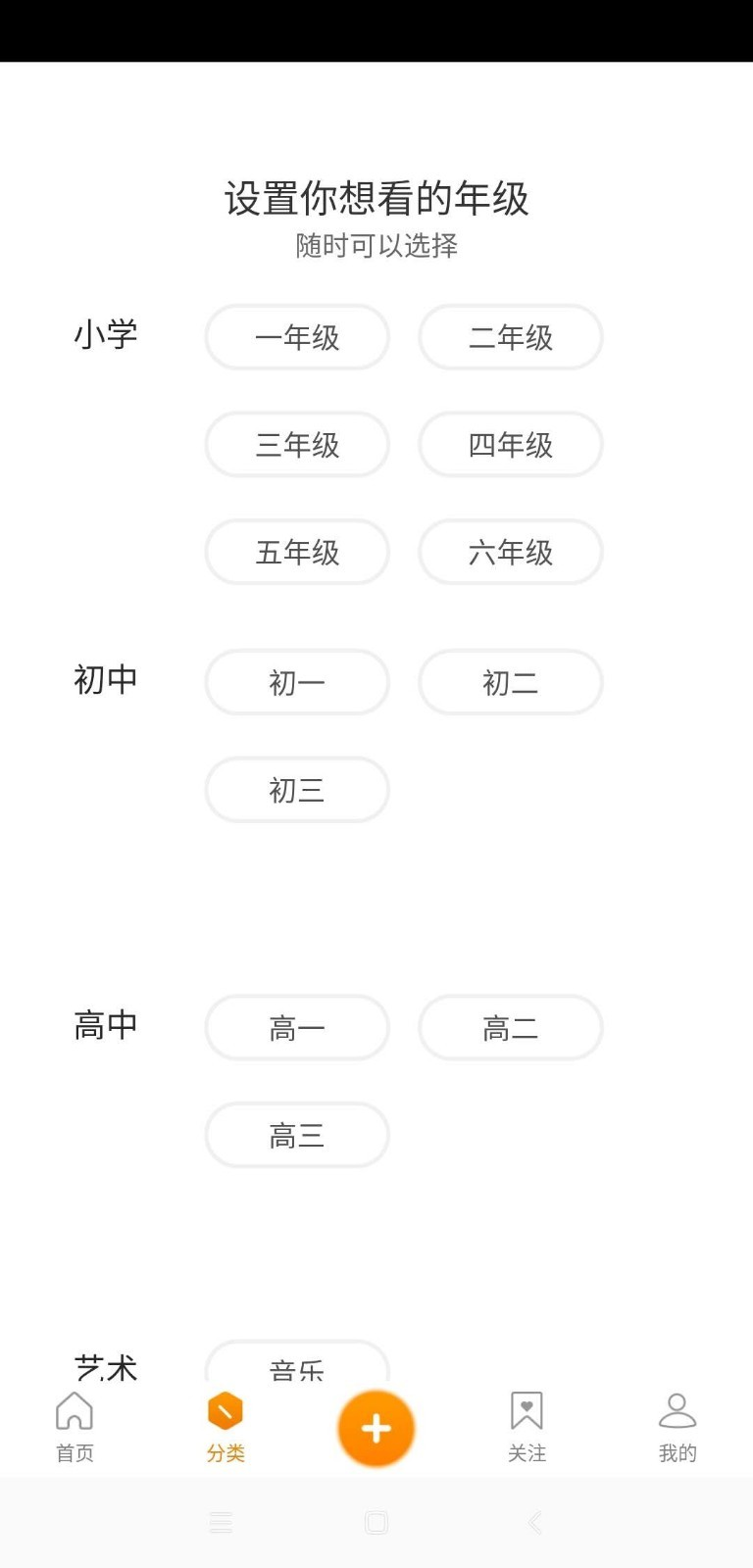Tap the system back button
The width and height of the screenshot is (753, 1568).
tap(534, 1522)
